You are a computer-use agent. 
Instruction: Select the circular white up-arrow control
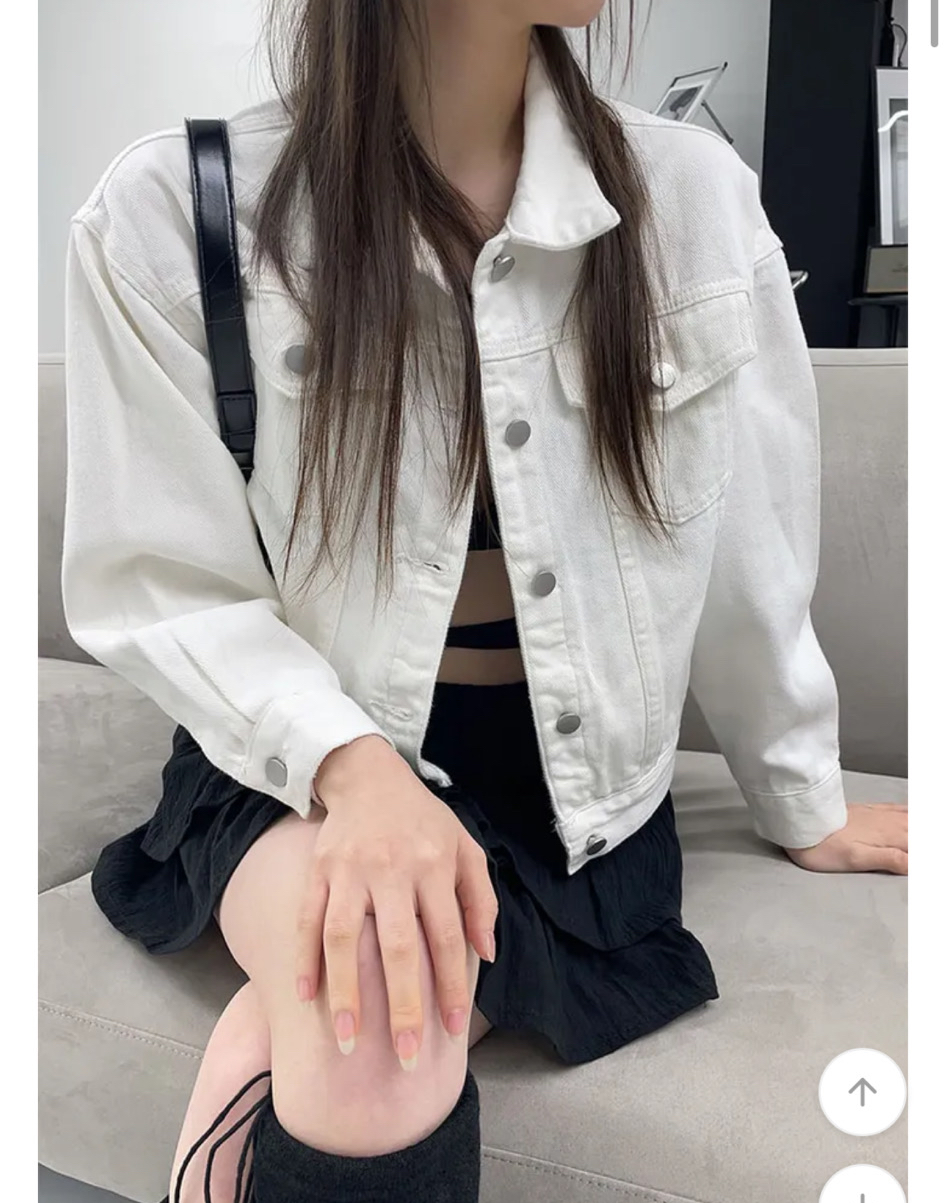(863, 1093)
